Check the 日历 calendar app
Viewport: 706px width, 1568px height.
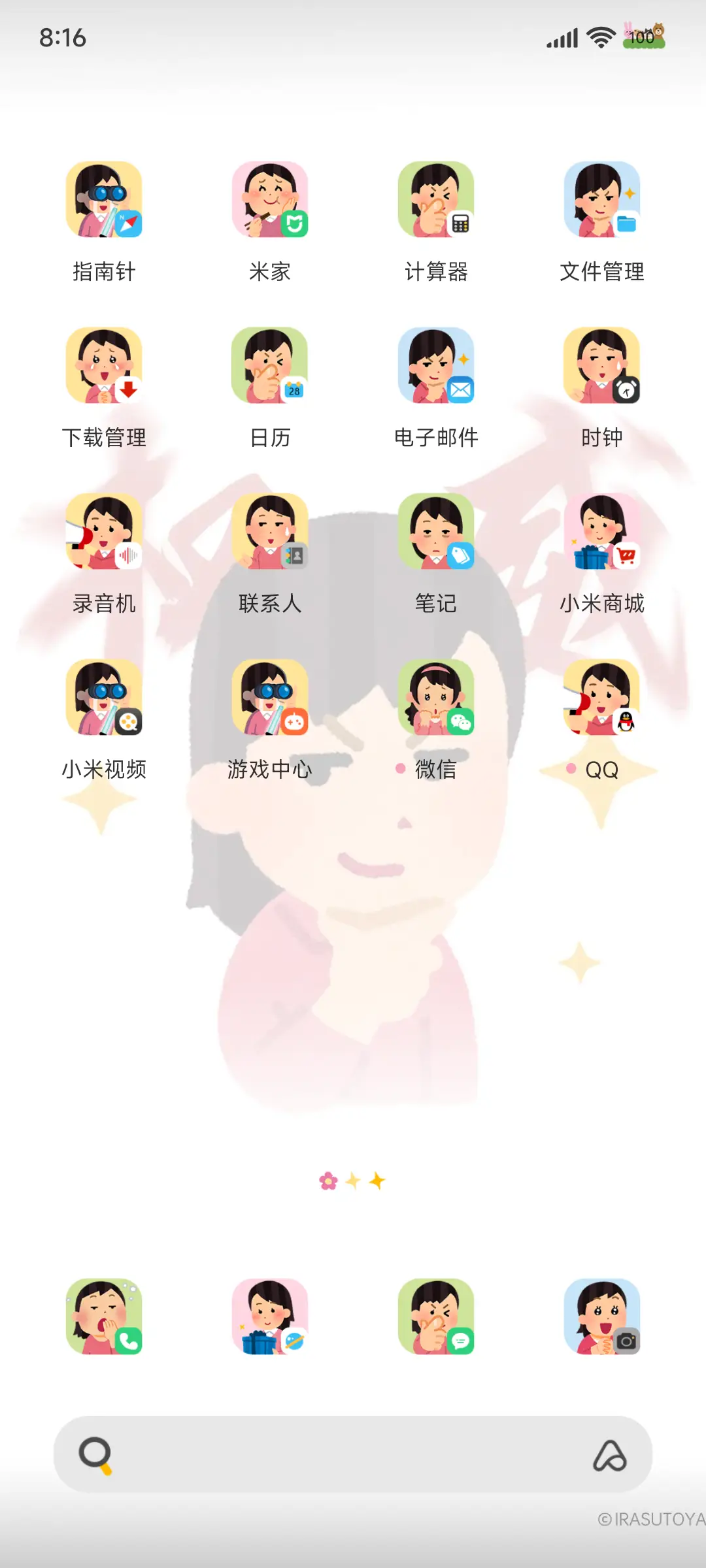[270, 366]
